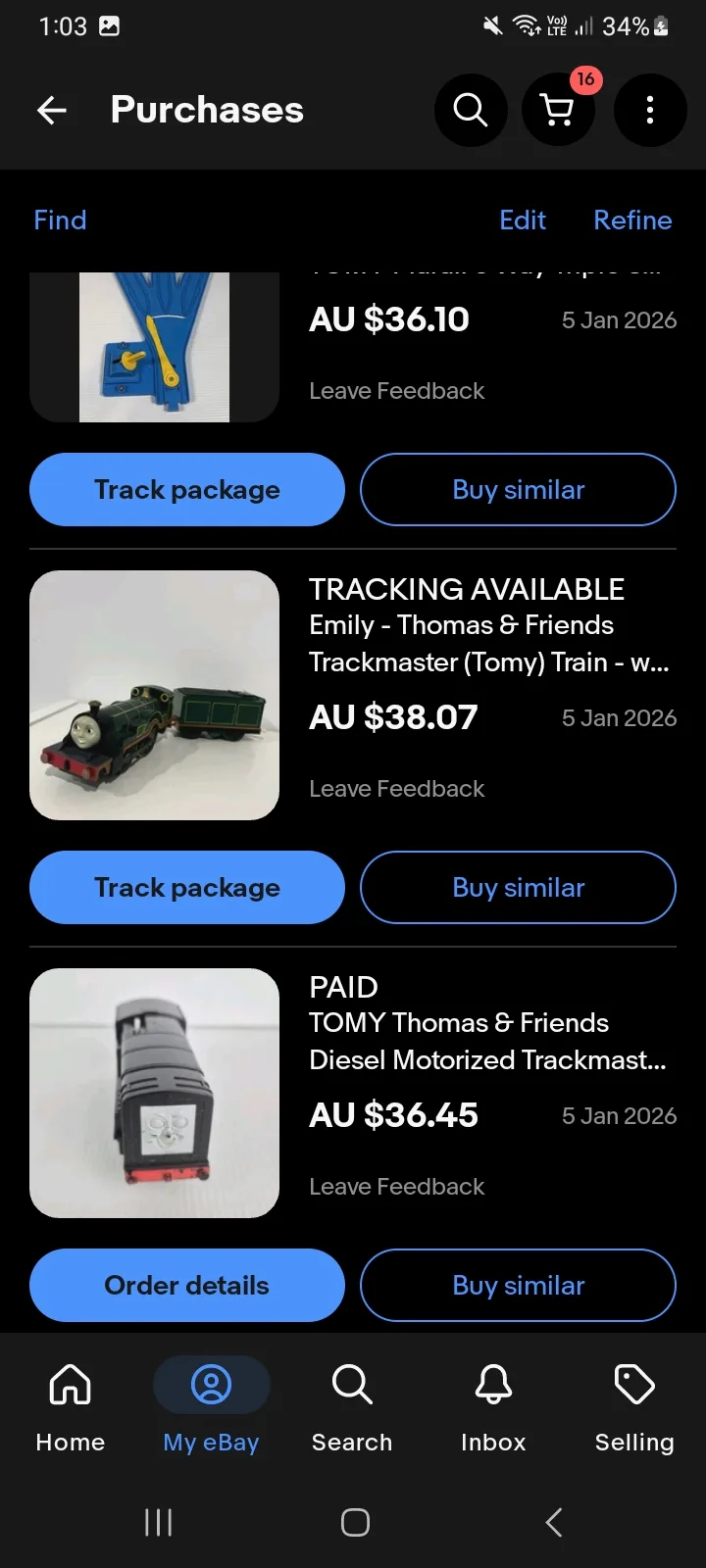Buy similar to Diesel train

pos(518,1286)
